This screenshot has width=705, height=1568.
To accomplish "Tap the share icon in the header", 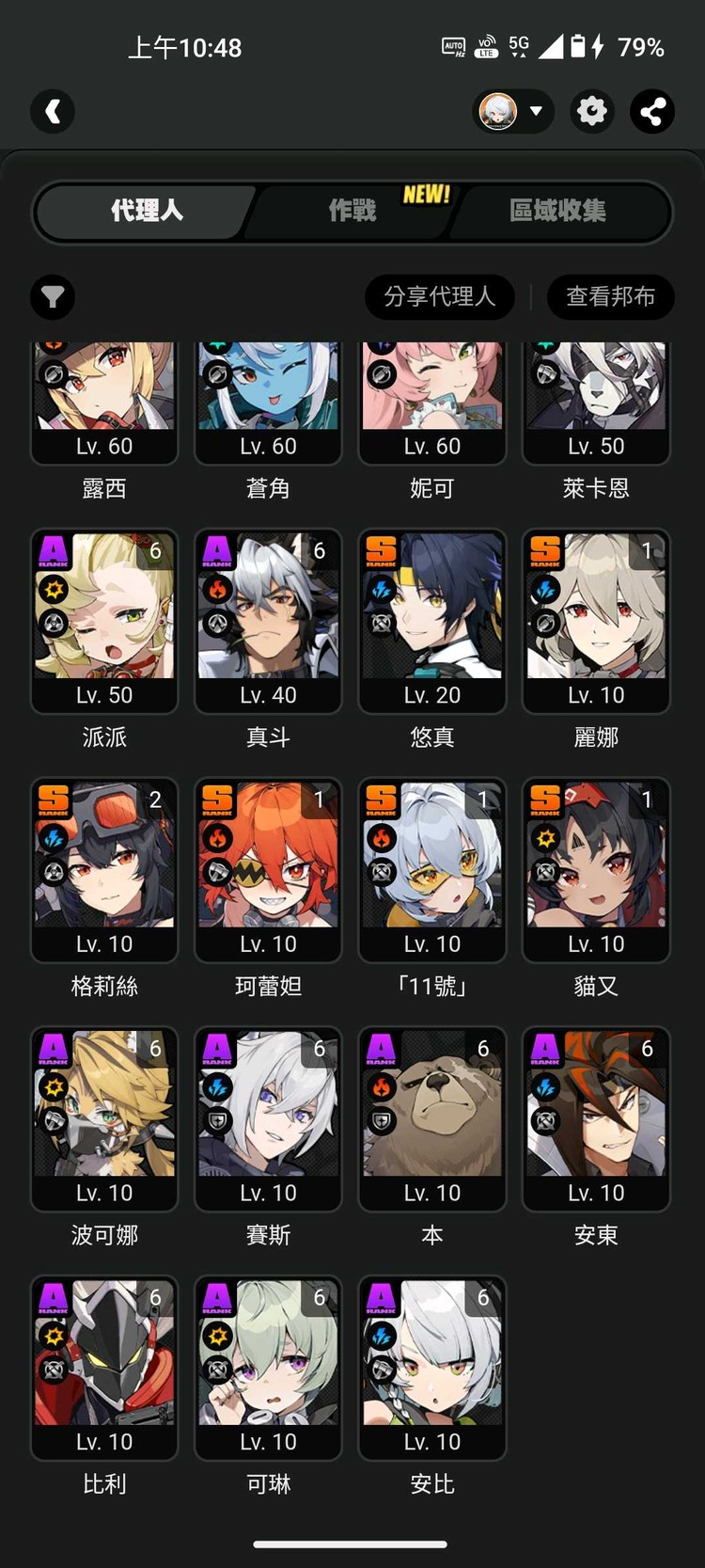I will [652, 111].
